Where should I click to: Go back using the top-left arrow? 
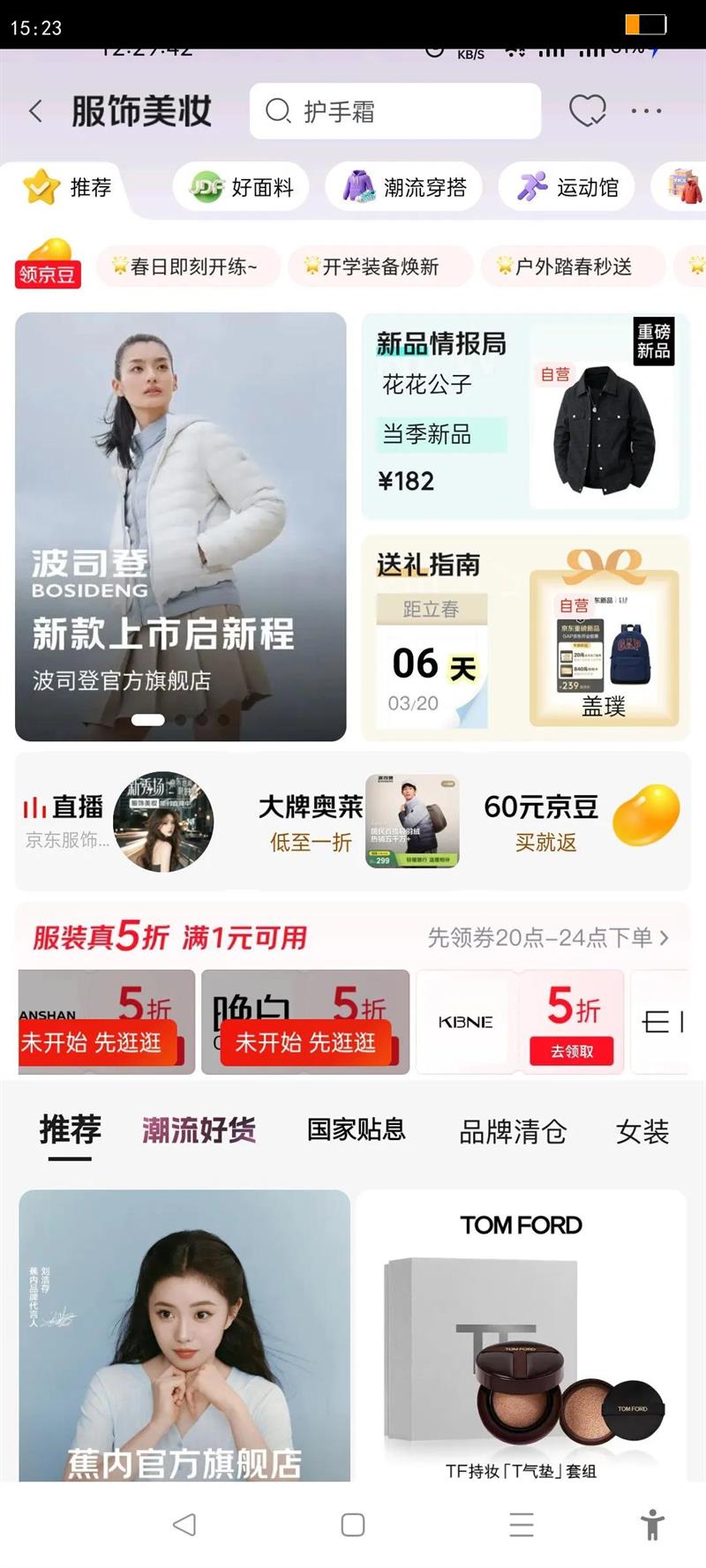point(35,111)
